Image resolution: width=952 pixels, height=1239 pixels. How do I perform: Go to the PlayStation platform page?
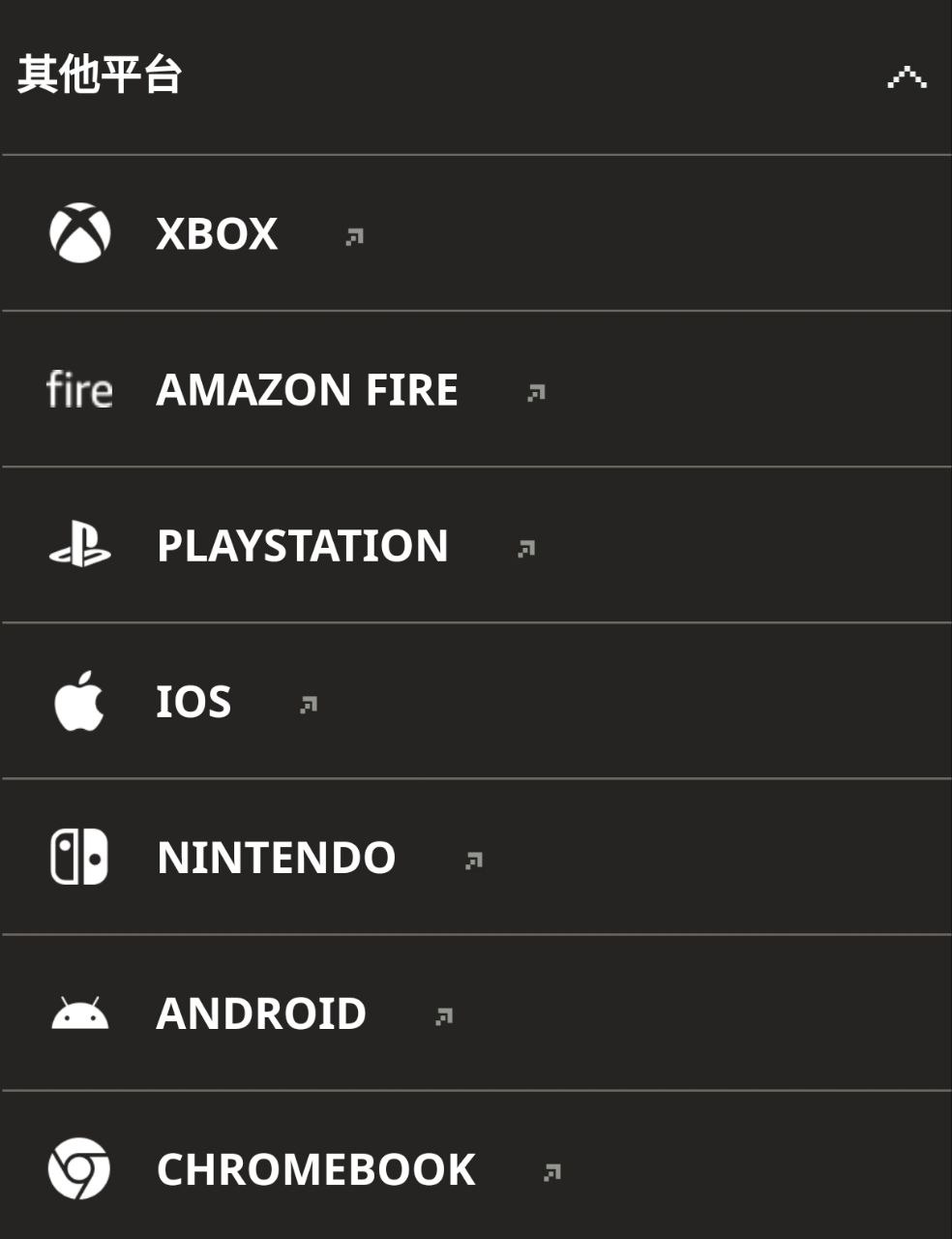pyautogui.click(x=302, y=546)
